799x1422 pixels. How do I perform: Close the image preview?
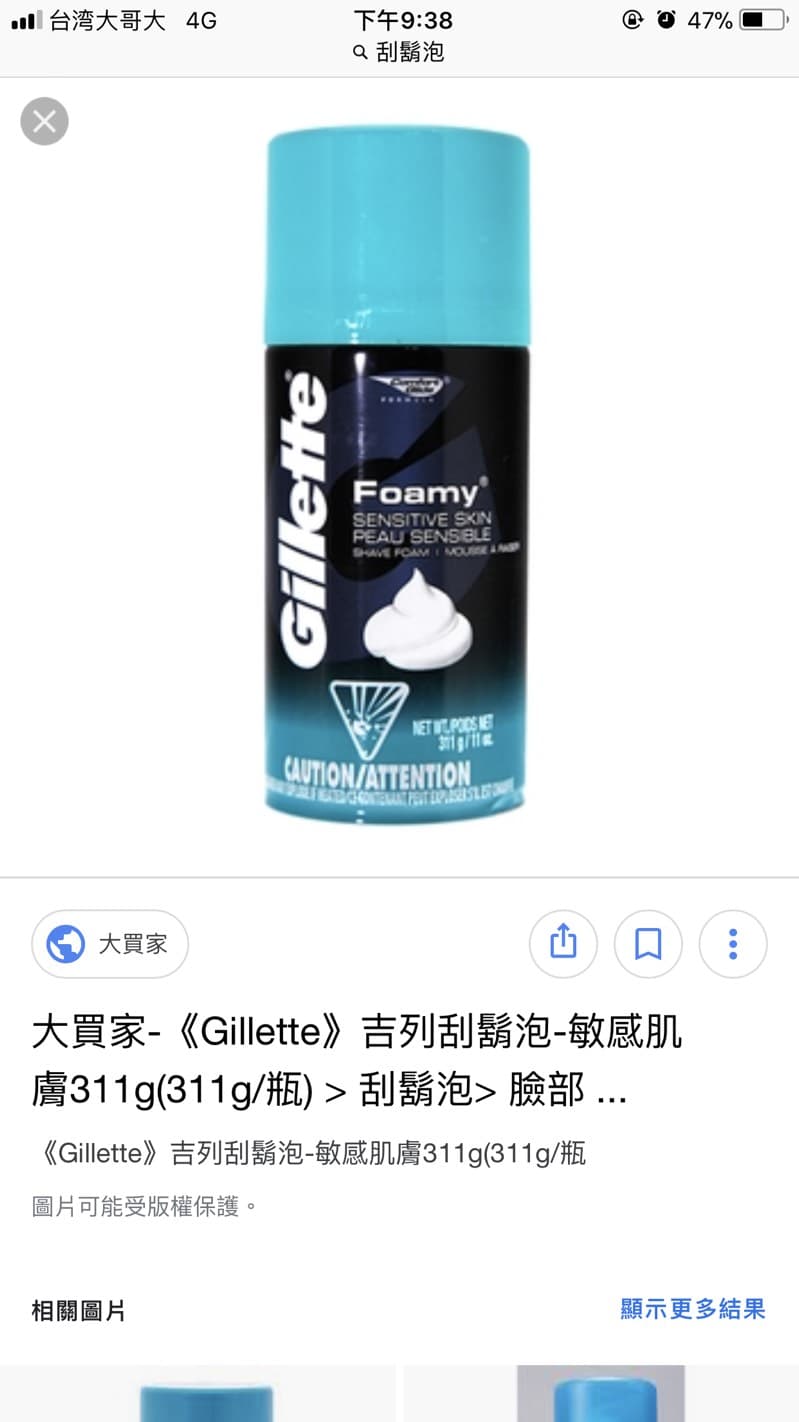coord(44,122)
